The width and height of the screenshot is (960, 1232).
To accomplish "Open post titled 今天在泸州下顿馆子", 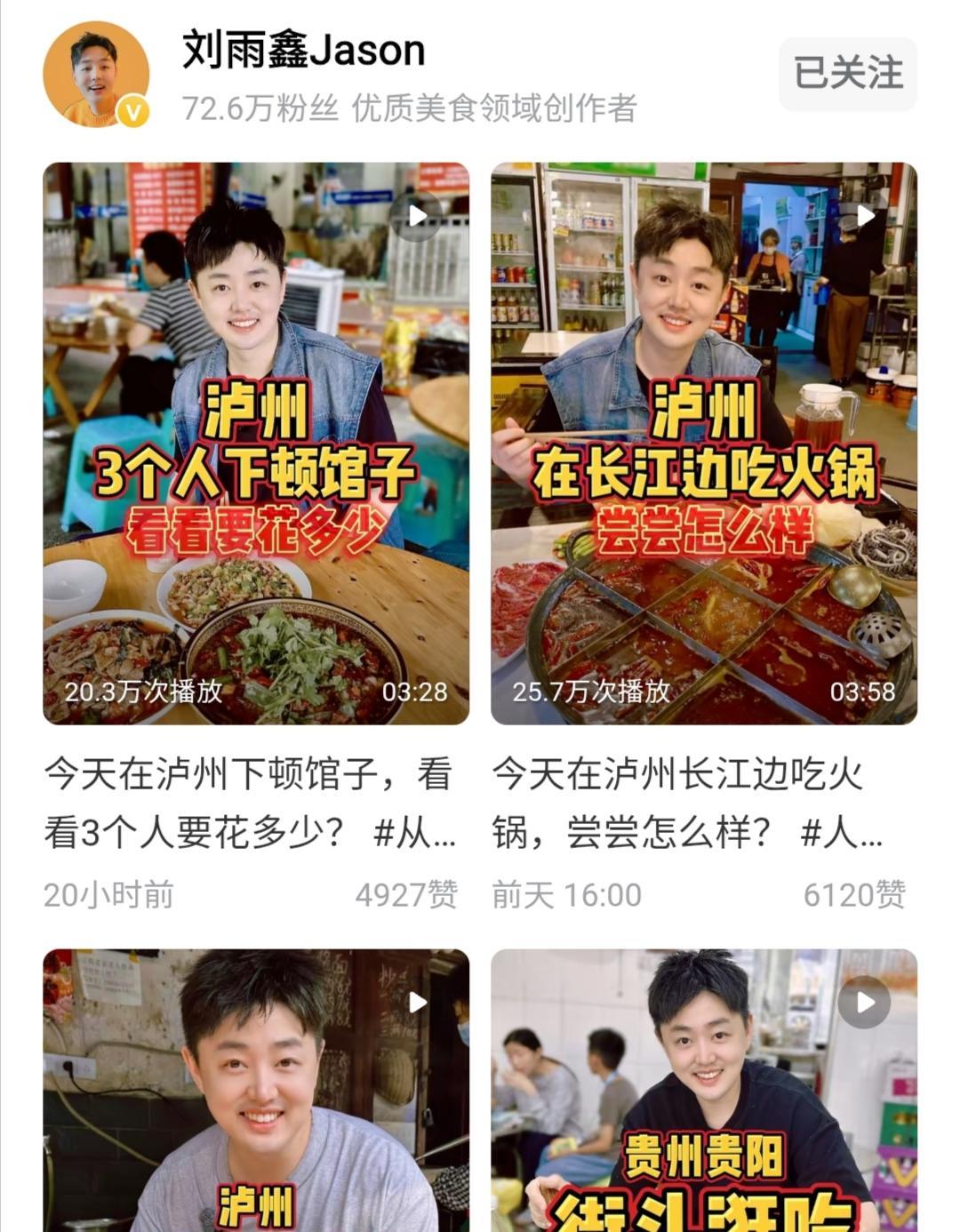I will coord(250,804).
